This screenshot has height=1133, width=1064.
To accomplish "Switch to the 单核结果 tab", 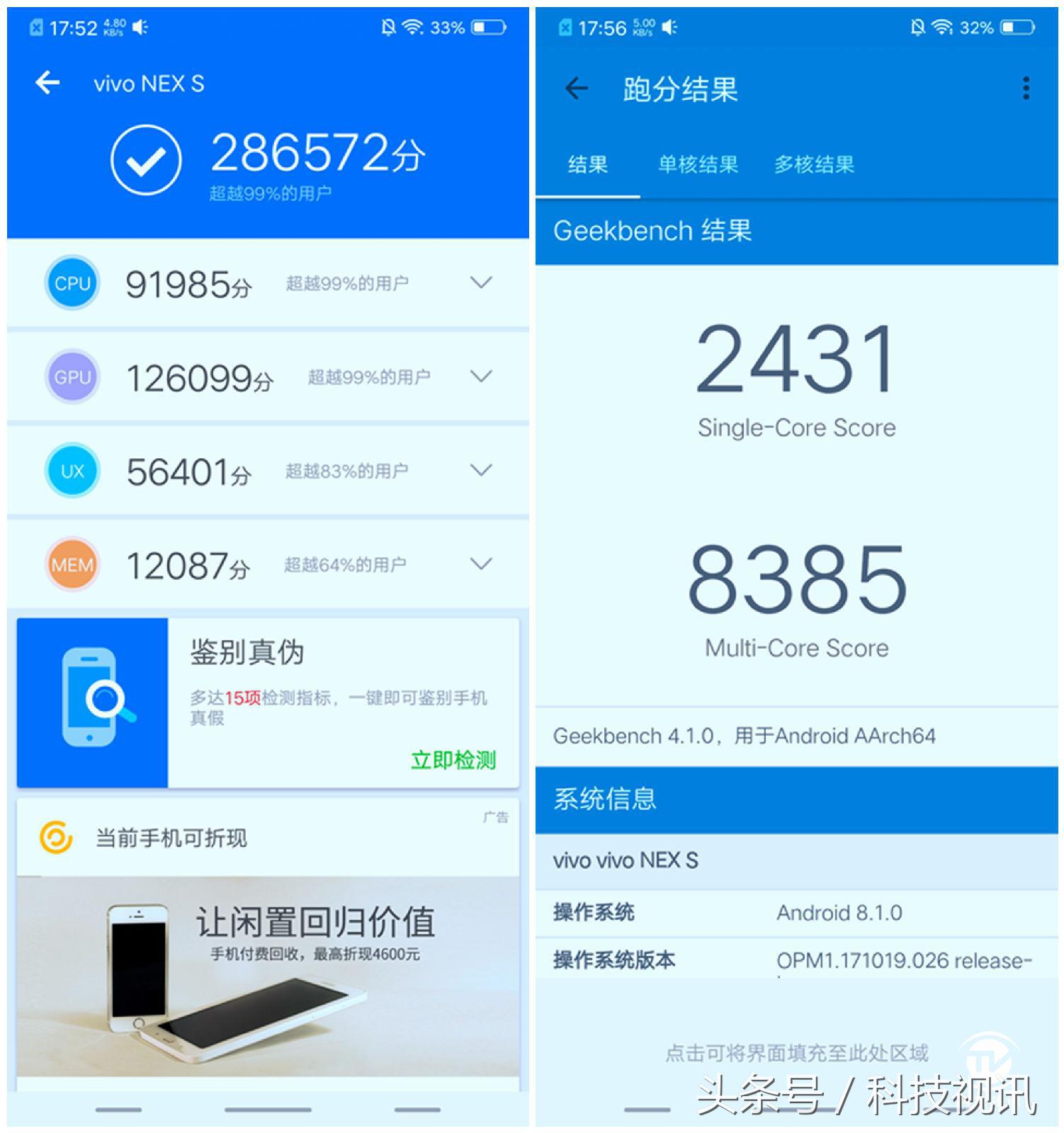I will 696,164.
